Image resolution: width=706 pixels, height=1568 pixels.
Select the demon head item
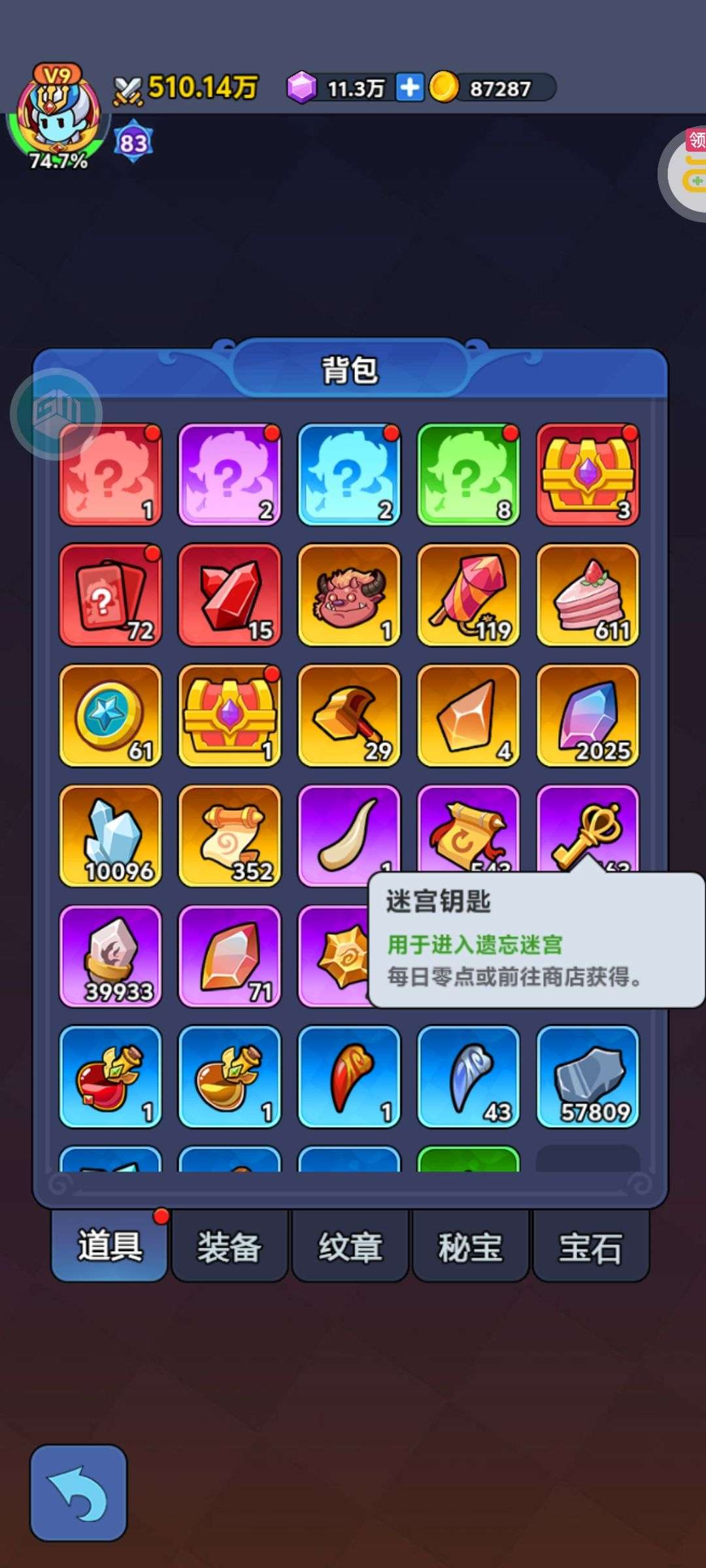348,595
